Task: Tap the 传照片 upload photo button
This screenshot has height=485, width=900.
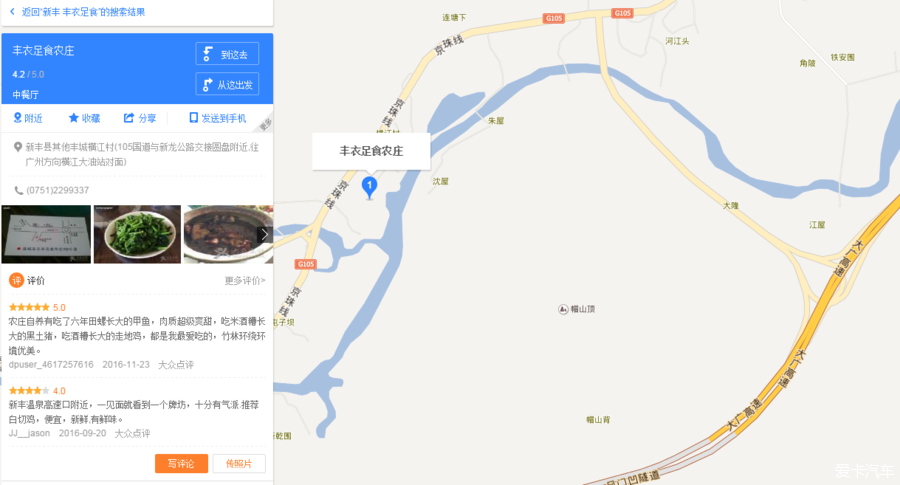Action: click(x=239, y=463)
